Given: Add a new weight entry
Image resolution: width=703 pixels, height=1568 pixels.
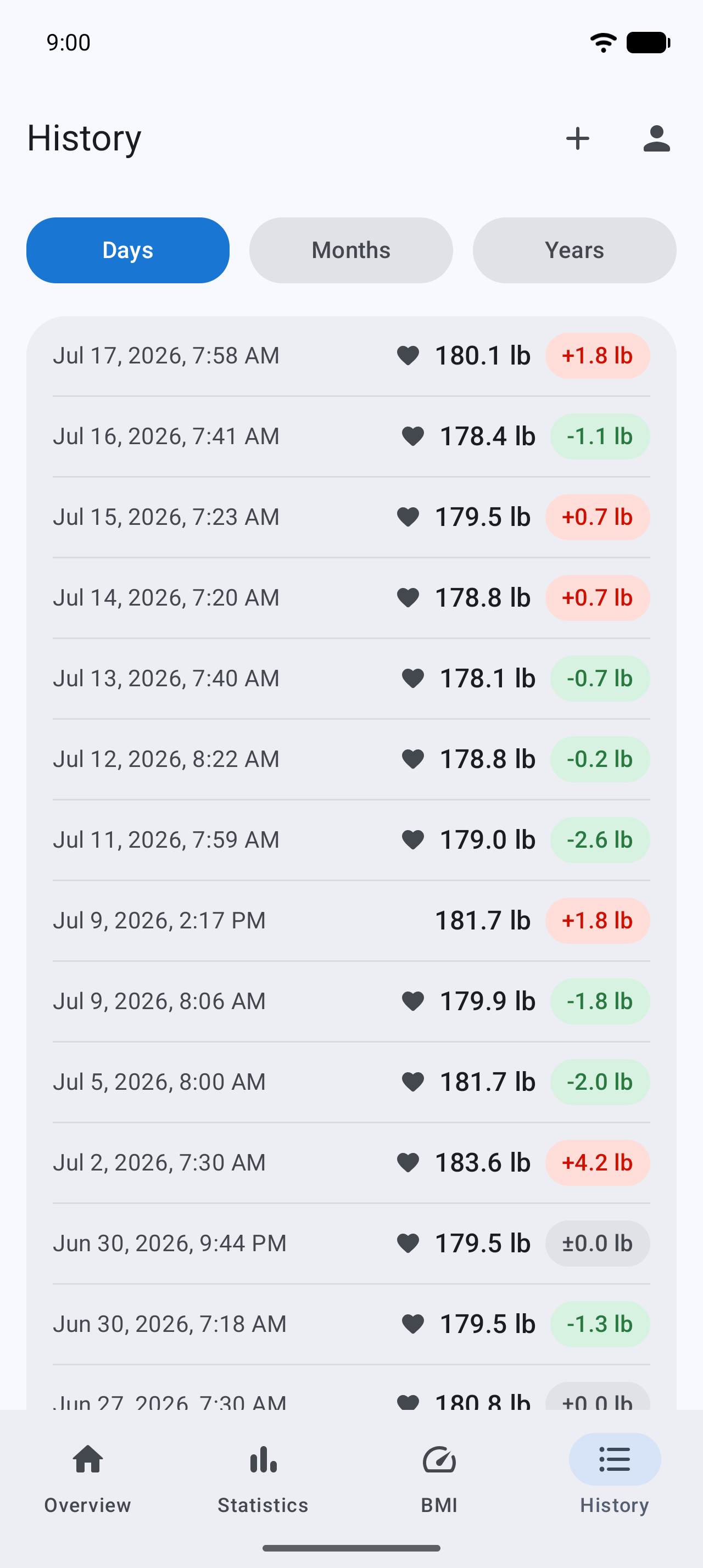Looking at the screenshot, I should click(x=577, y=138).
